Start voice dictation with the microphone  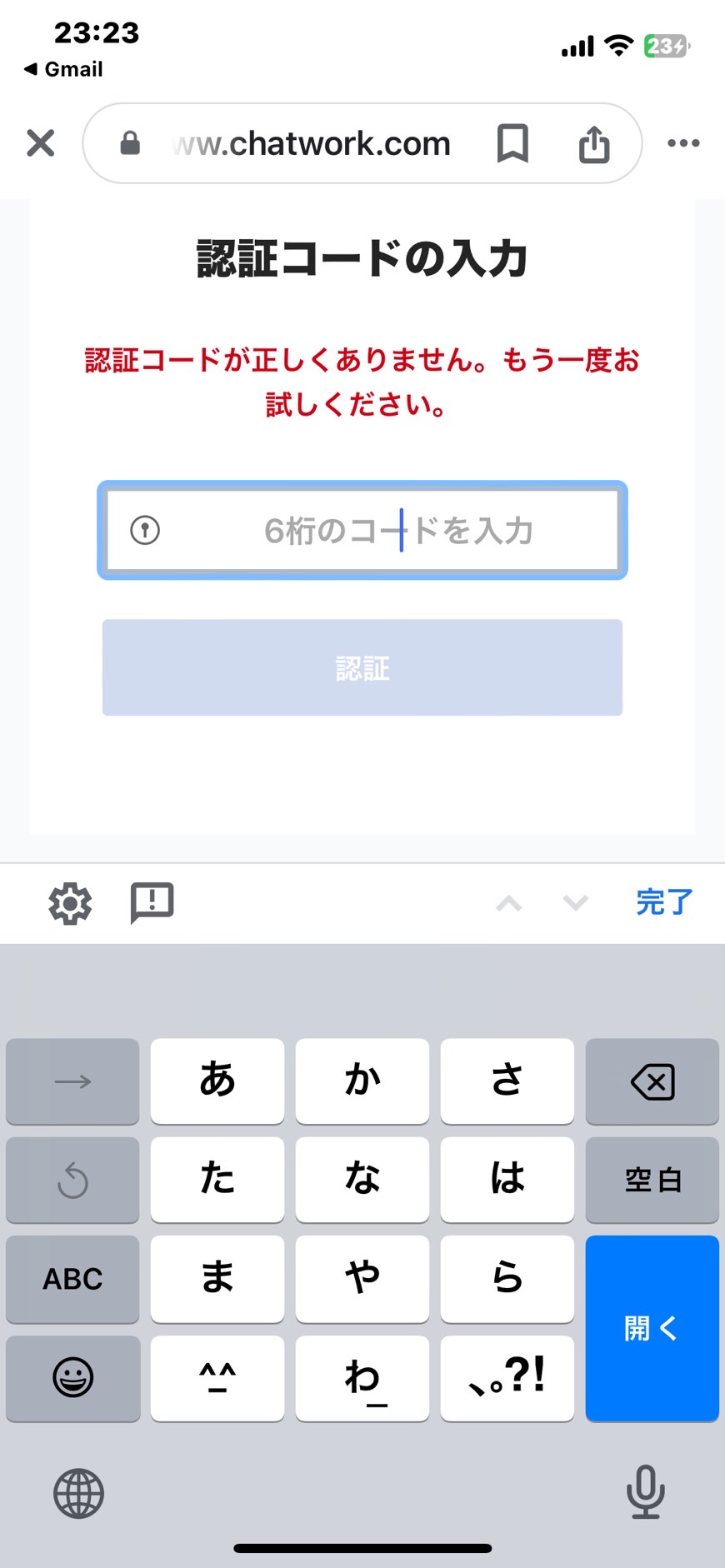point(646,1491)
